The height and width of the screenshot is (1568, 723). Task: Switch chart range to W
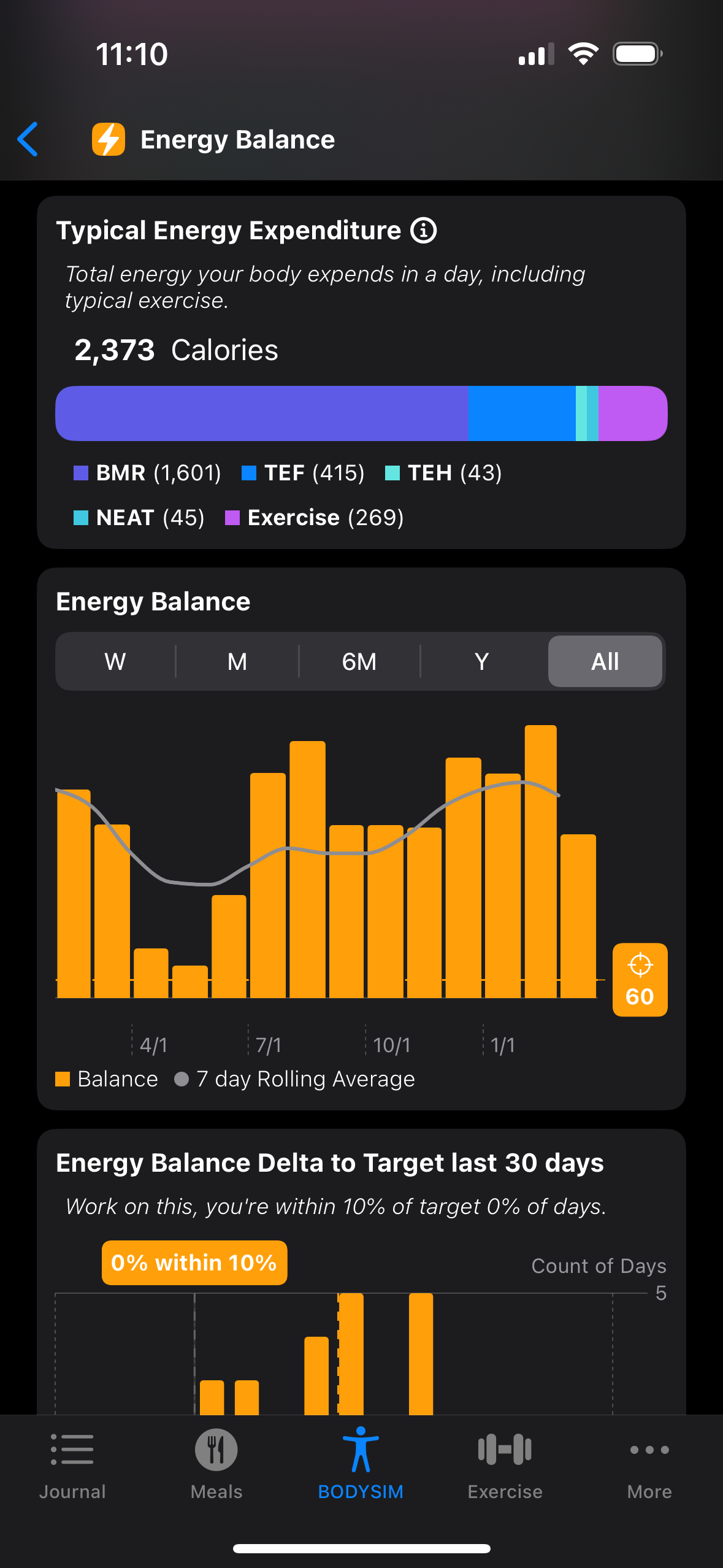(115, 661)
